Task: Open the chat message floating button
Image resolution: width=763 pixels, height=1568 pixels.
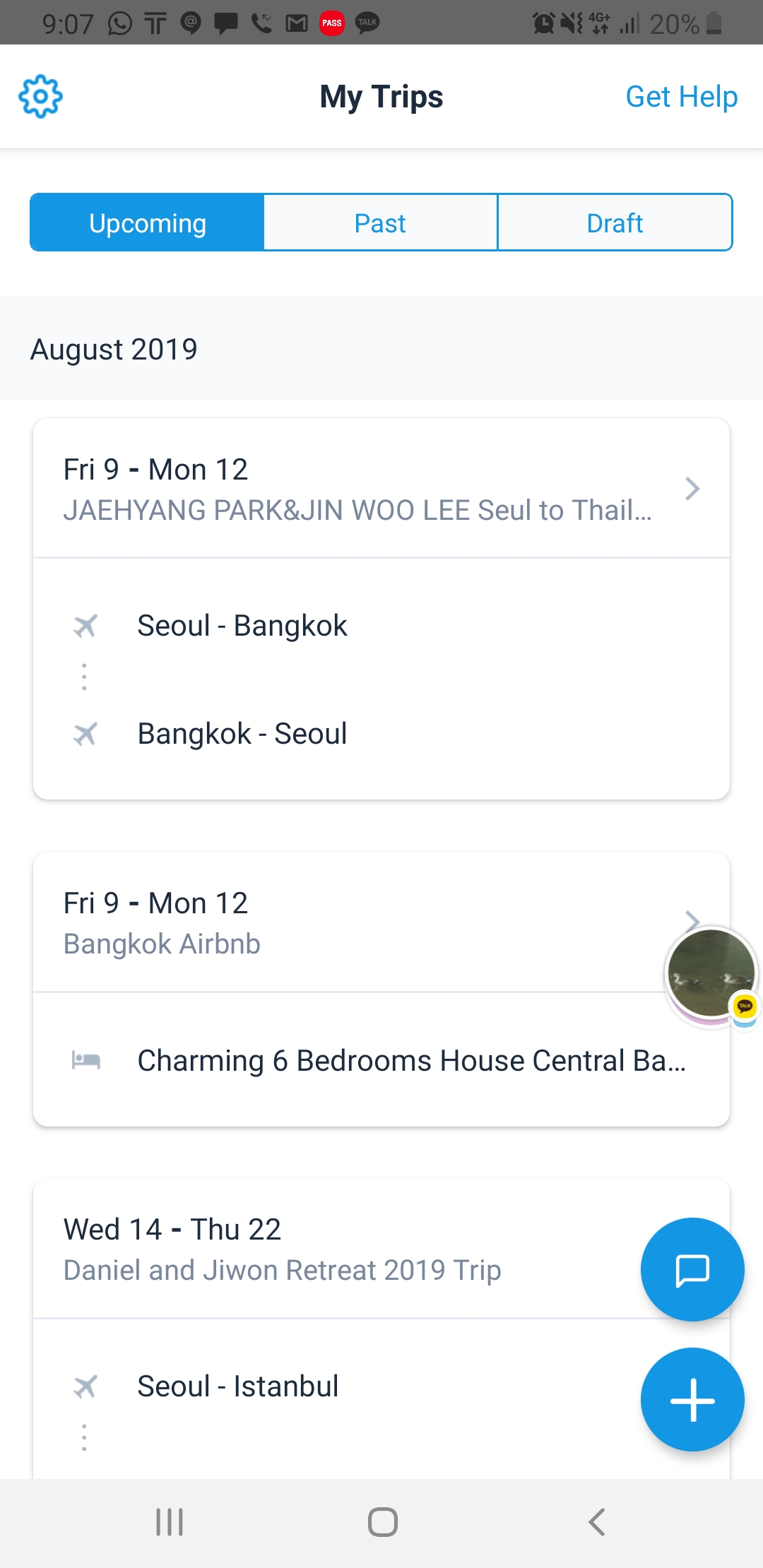Action: click(692, 1269)
